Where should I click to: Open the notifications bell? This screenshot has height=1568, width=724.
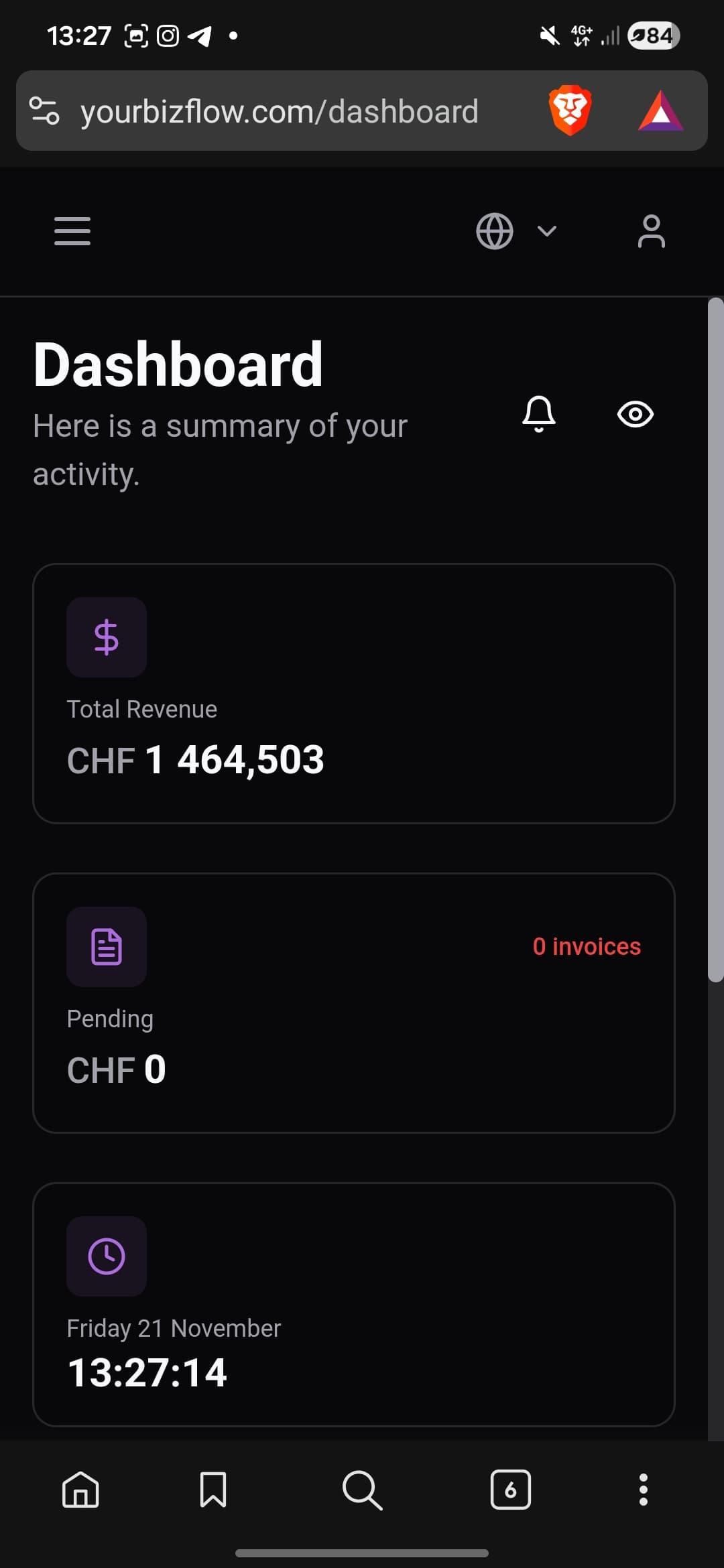pyautogui.click(x=539, y=413)
